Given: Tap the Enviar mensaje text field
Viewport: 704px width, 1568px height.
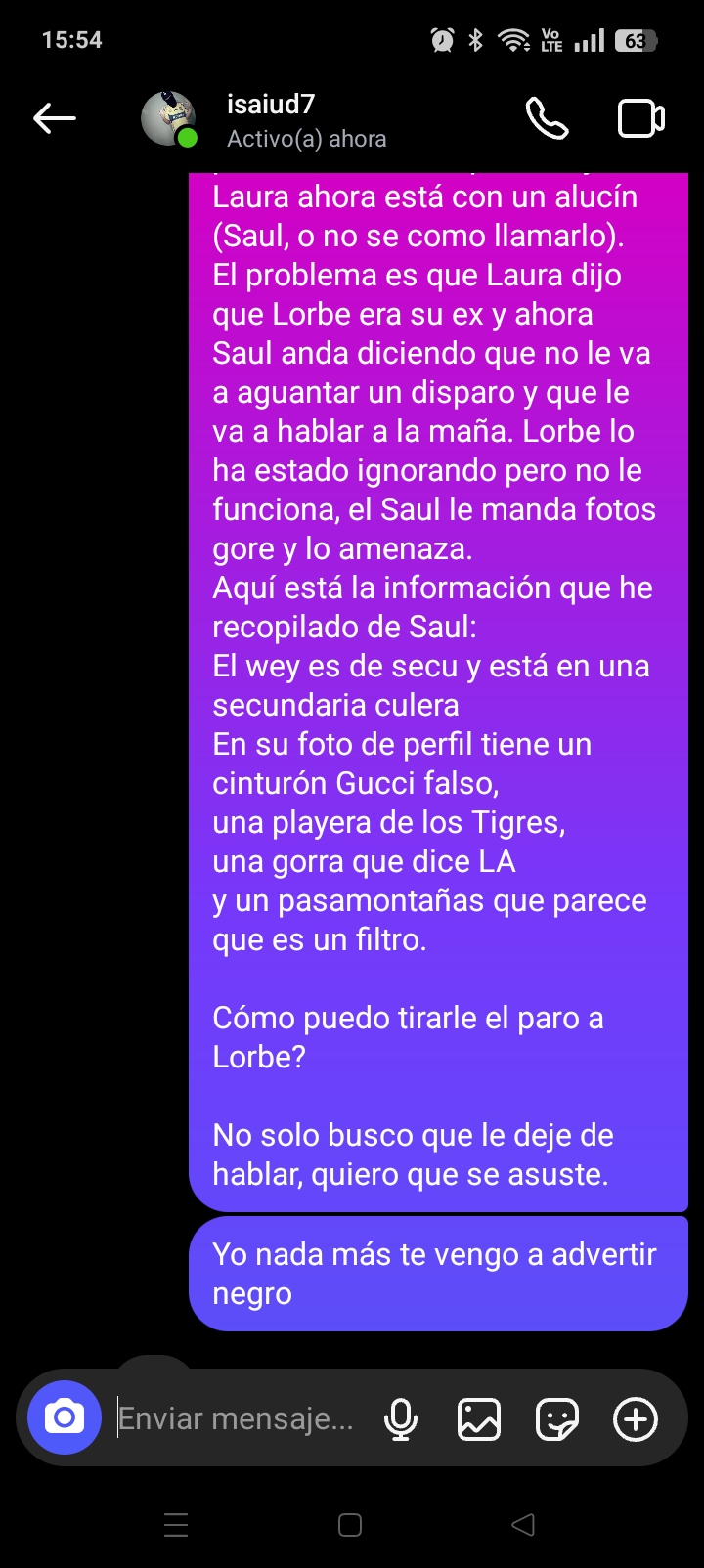Looking at the screenshot, I should click(237, 1418).
